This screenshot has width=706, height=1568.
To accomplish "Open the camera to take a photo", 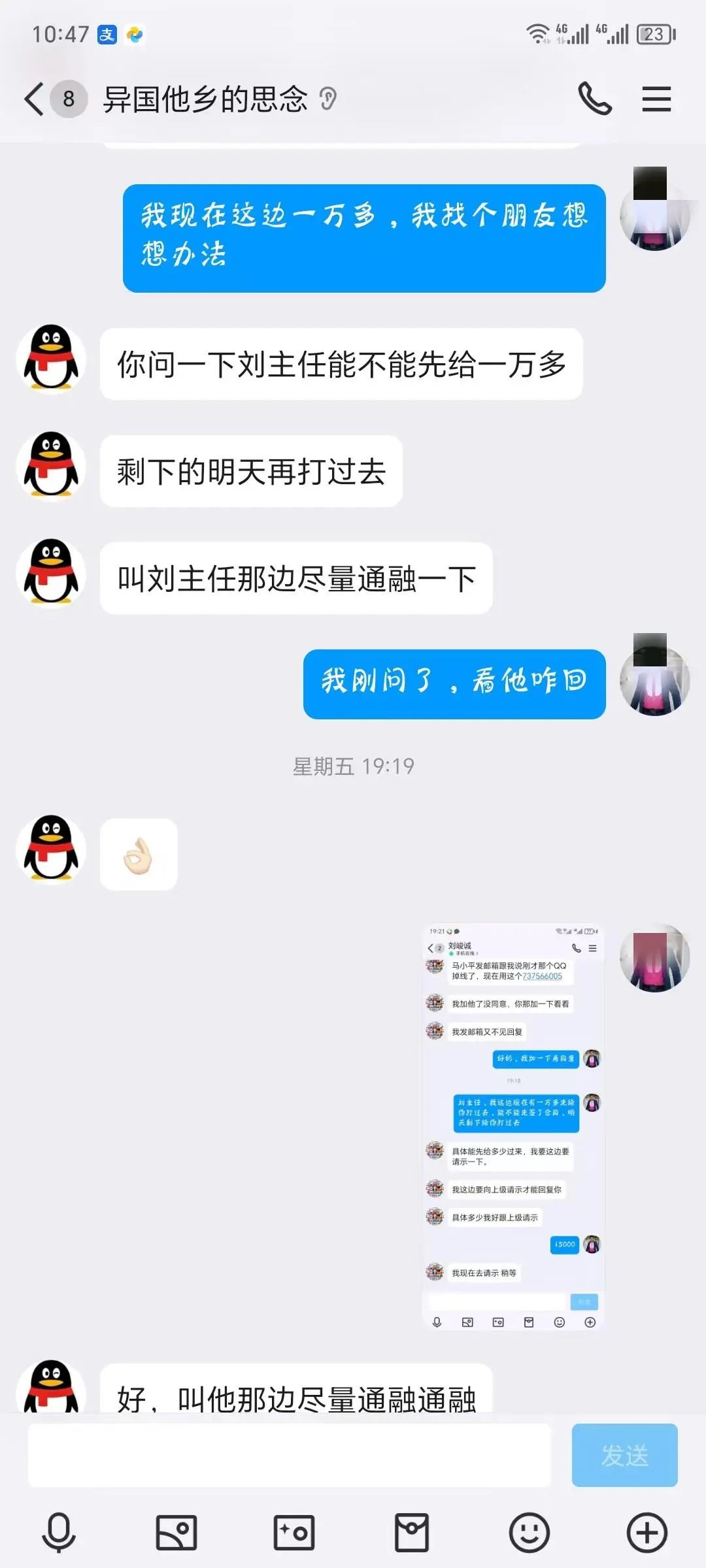I will coord(294,1532).
